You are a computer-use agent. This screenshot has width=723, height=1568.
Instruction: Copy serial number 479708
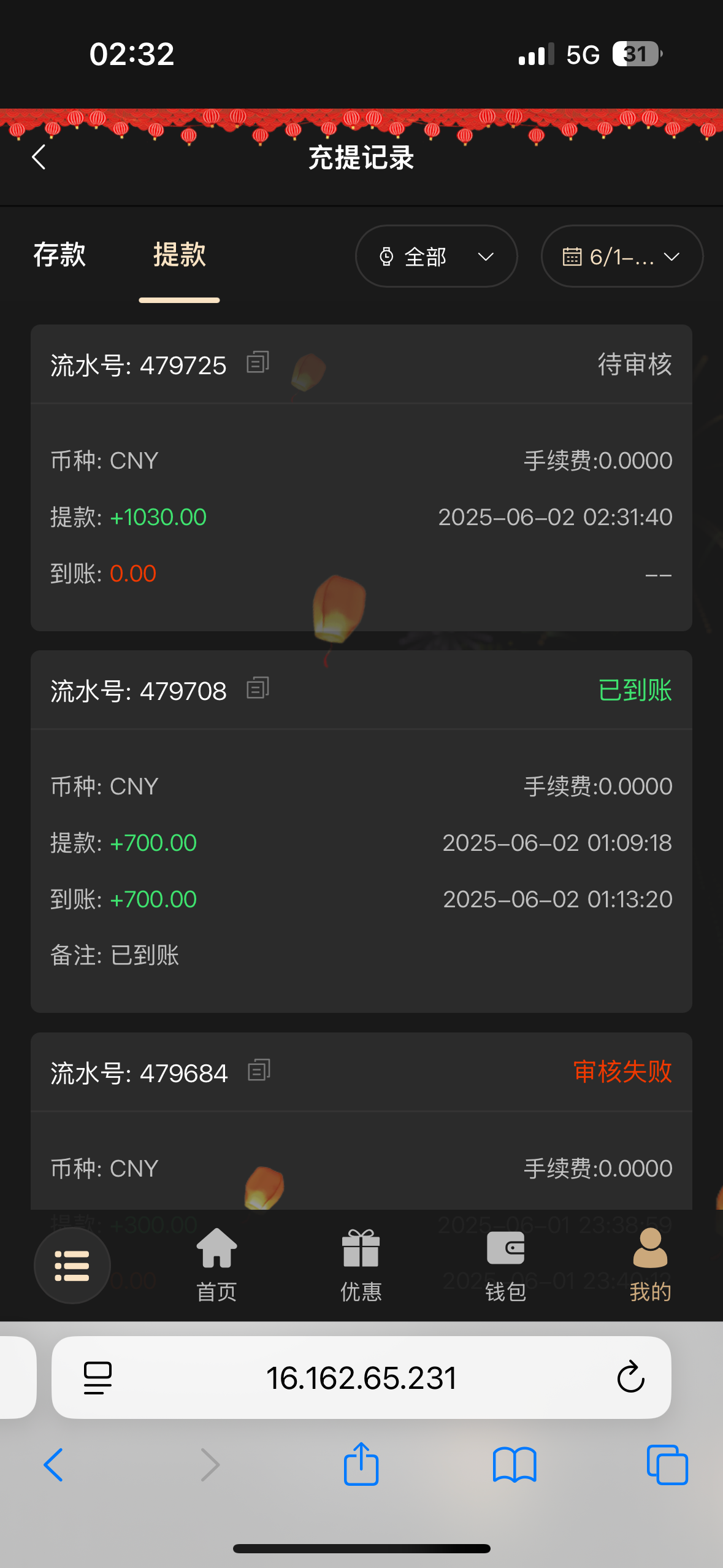pos(258,688)
